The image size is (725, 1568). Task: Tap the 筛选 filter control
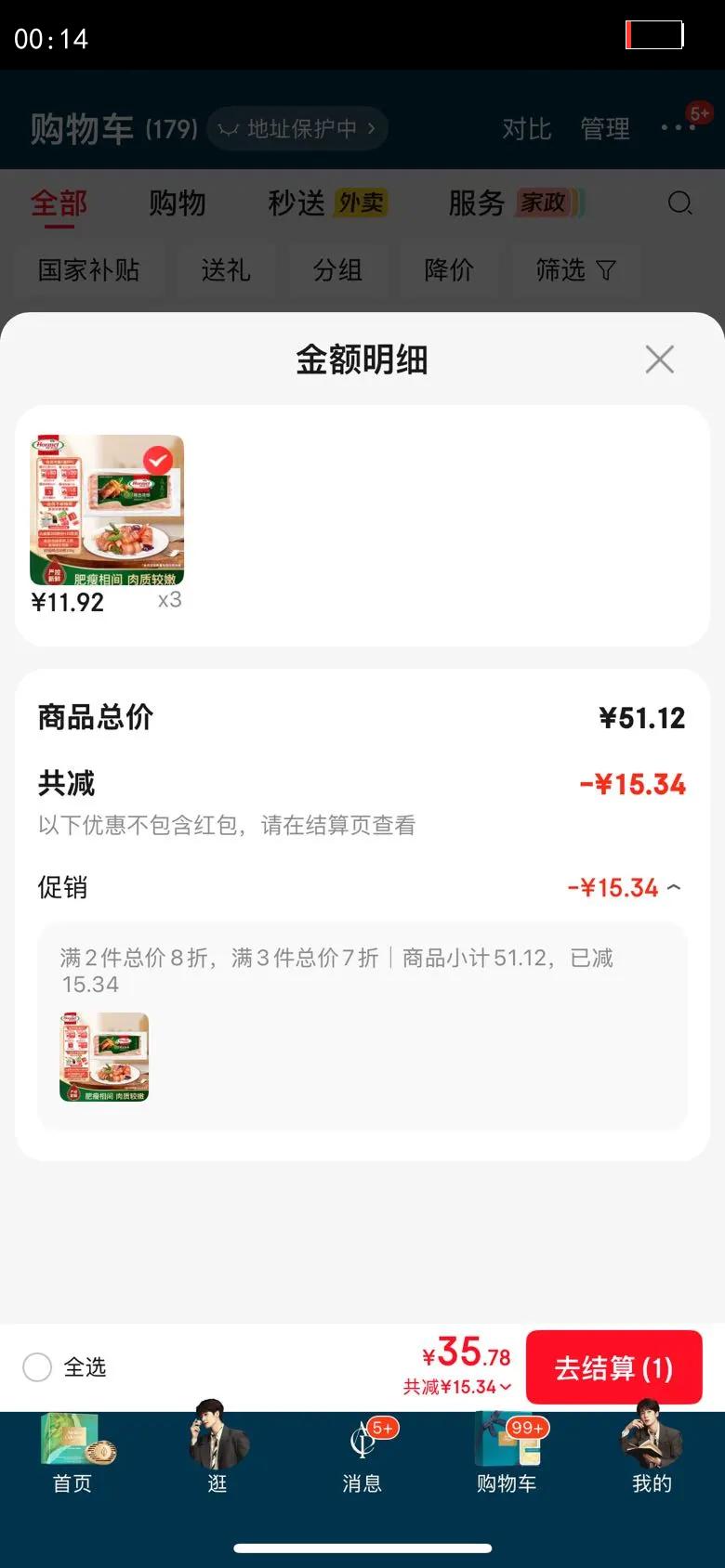[576, 270]
